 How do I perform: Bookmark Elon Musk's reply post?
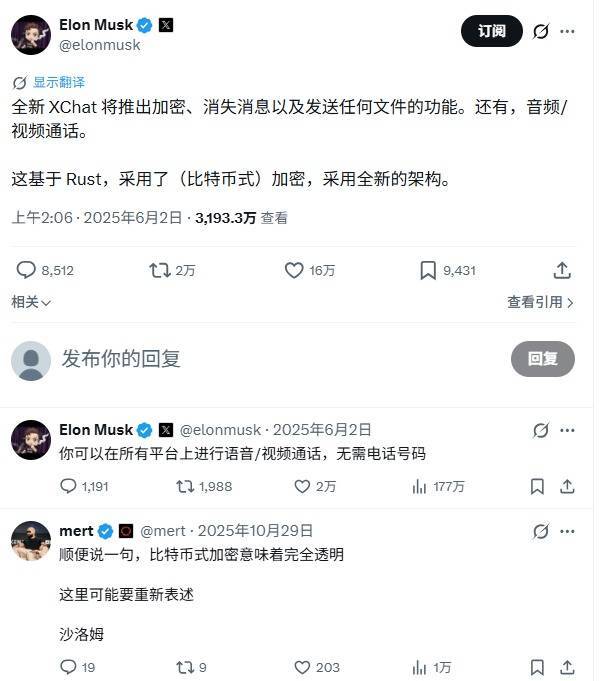[537, 487]
